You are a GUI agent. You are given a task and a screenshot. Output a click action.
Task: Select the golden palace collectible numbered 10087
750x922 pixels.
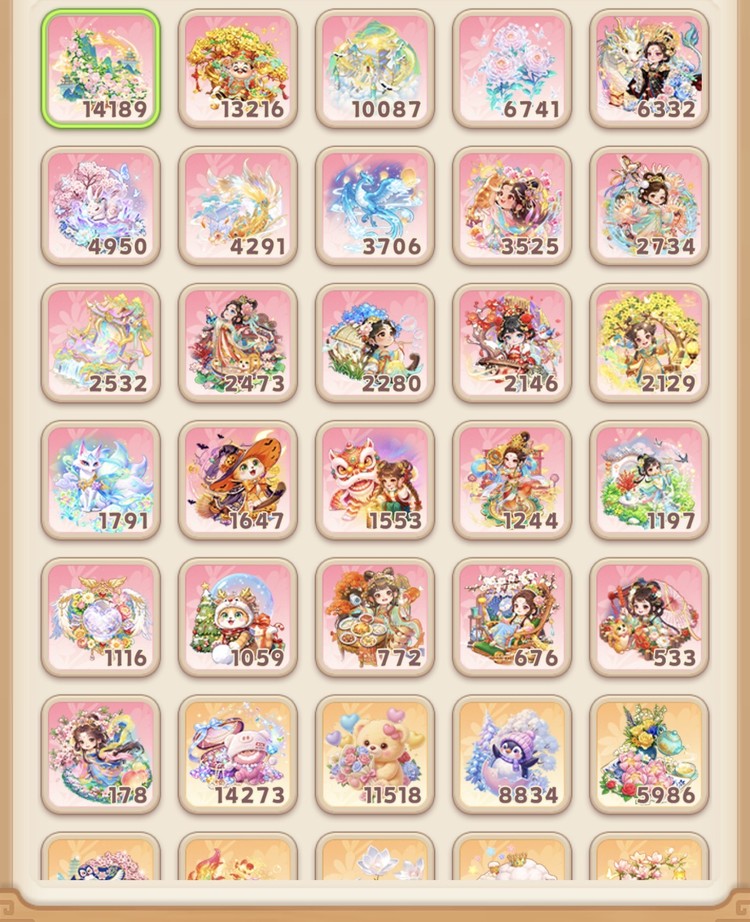tap(374, 65)
